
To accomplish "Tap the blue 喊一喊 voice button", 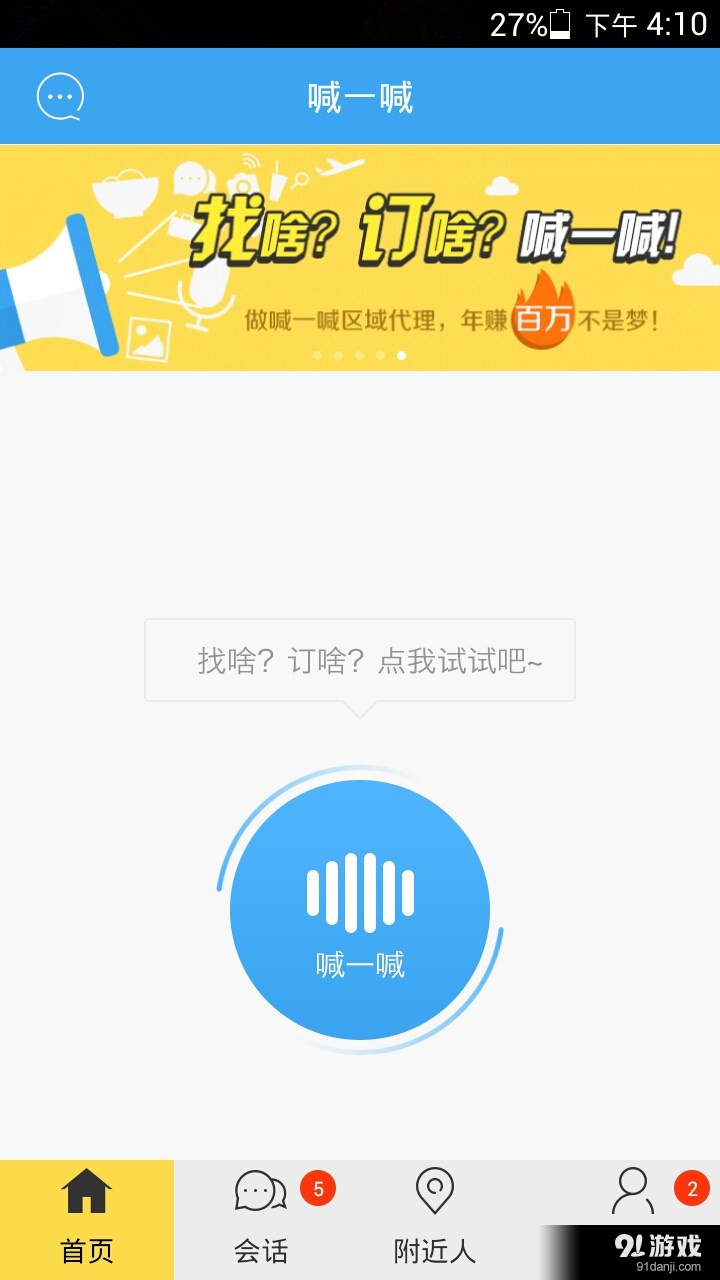I will tap(360, 908).
